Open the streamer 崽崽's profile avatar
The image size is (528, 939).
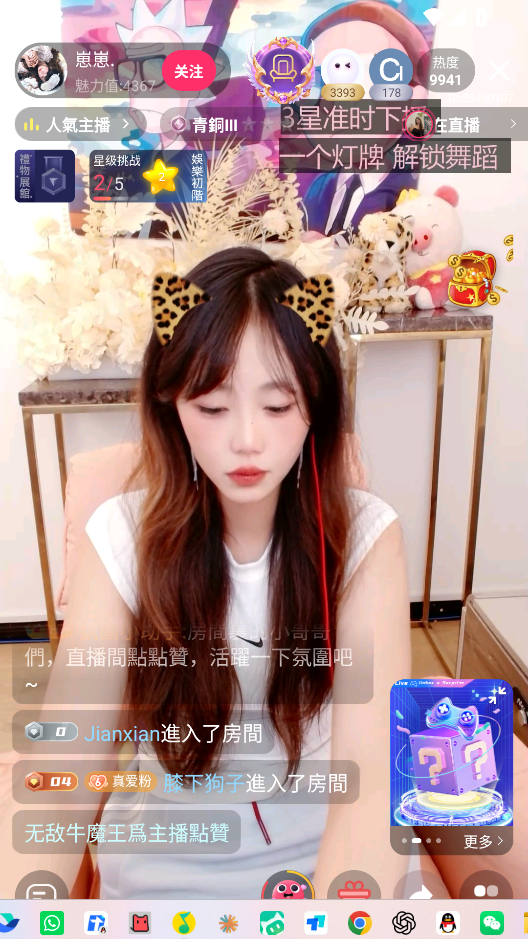41,71
